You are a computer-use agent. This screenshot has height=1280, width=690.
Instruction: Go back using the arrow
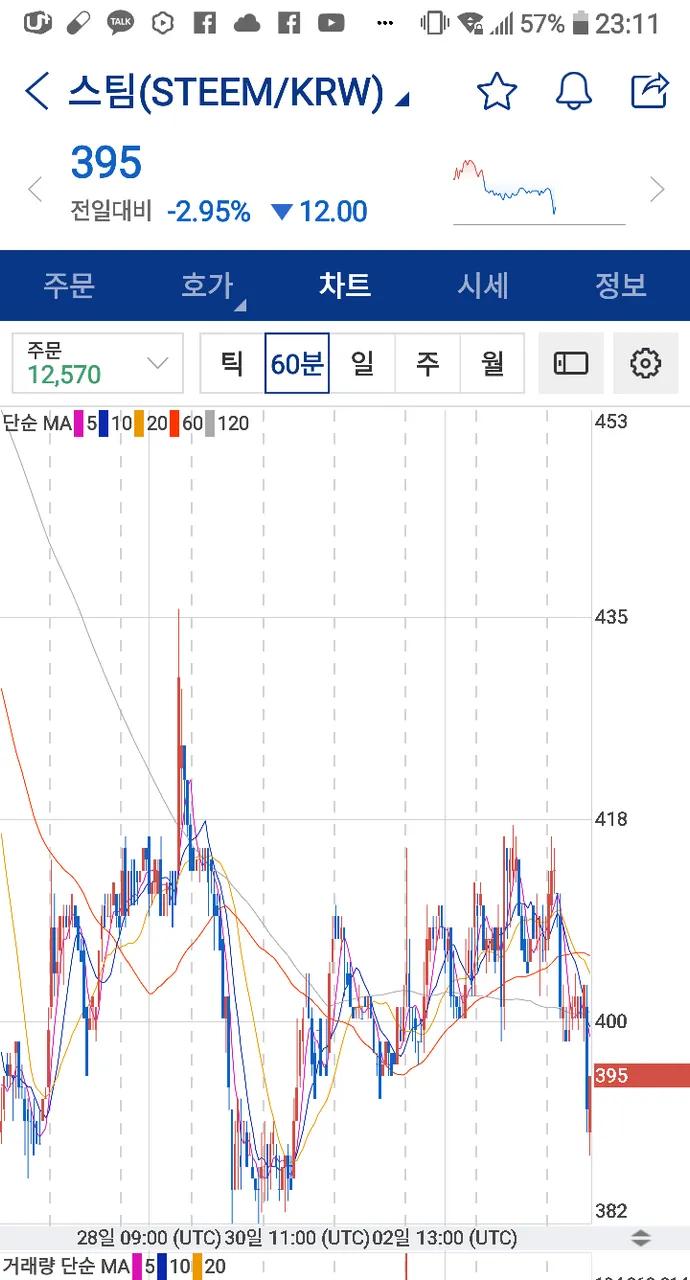37,92
